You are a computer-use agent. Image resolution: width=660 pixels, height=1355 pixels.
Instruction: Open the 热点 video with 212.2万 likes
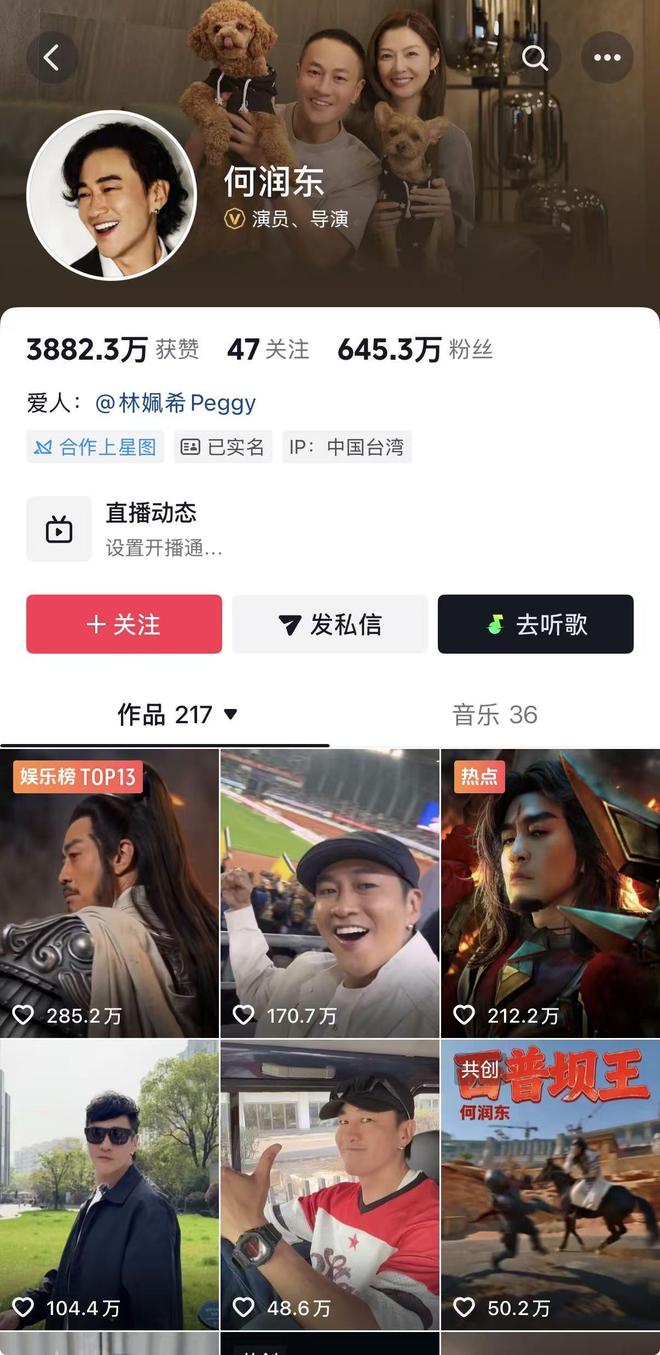click(x=550, y=893)
